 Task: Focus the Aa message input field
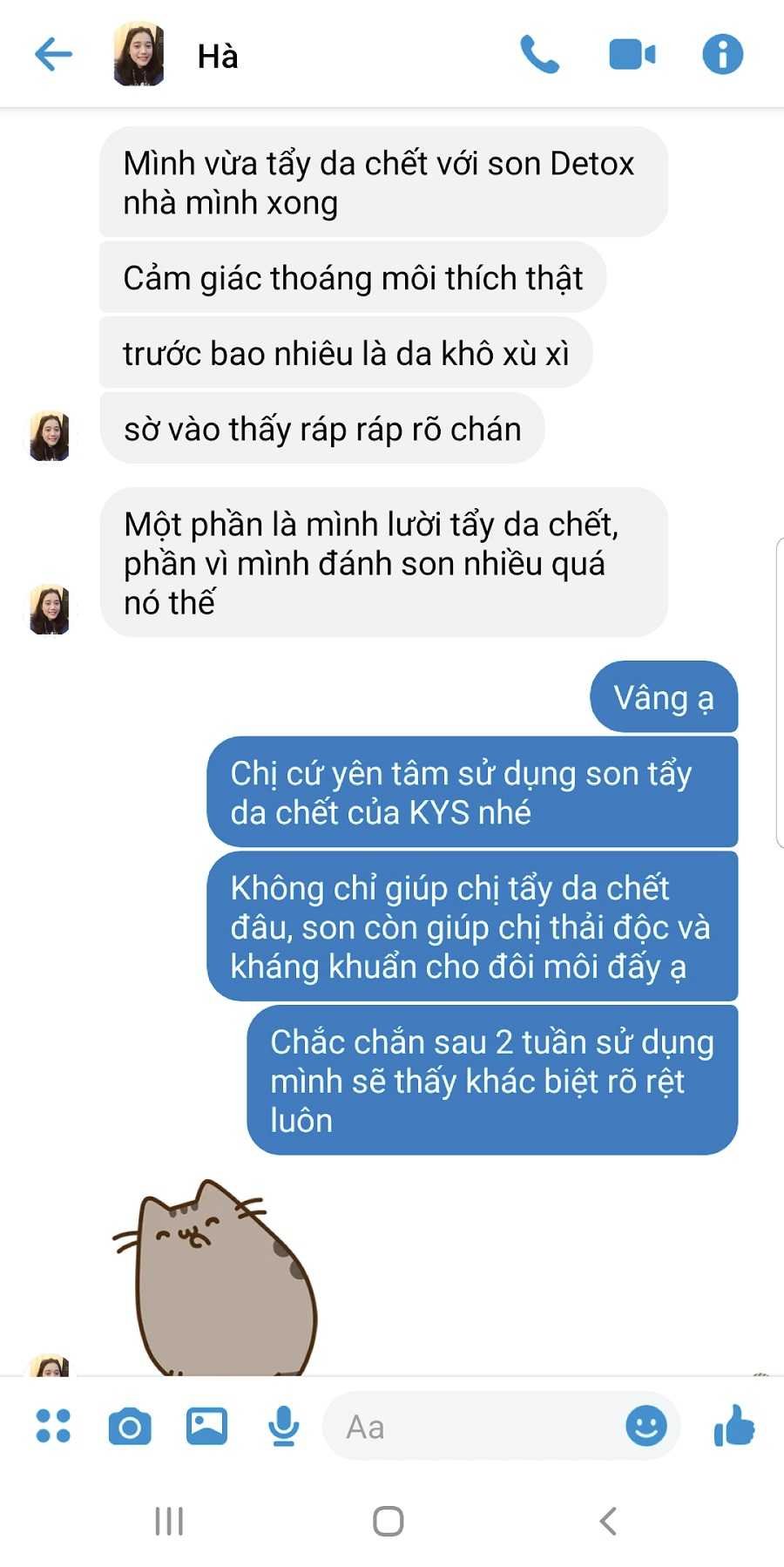(470, 1427)
